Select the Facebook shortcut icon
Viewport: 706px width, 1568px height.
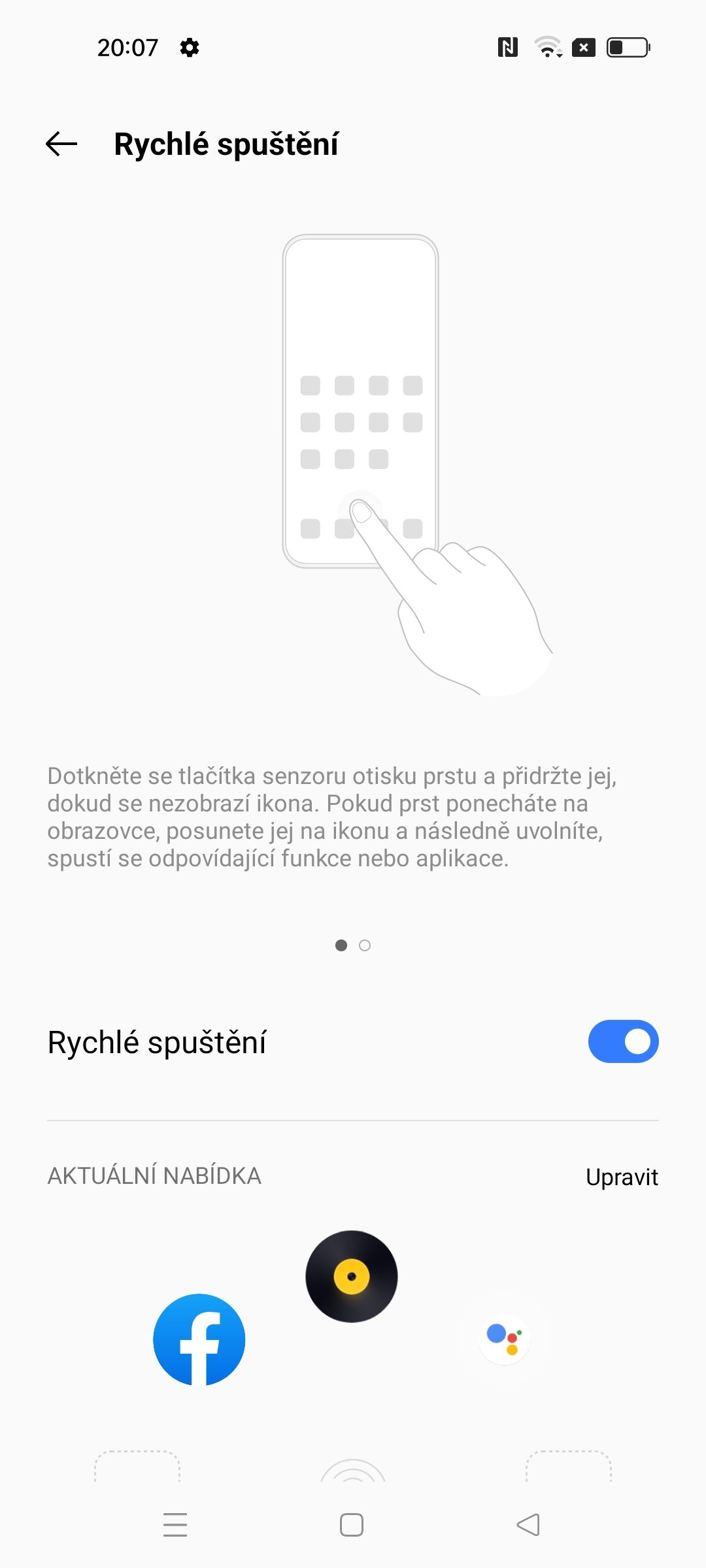click(199, 1339)
